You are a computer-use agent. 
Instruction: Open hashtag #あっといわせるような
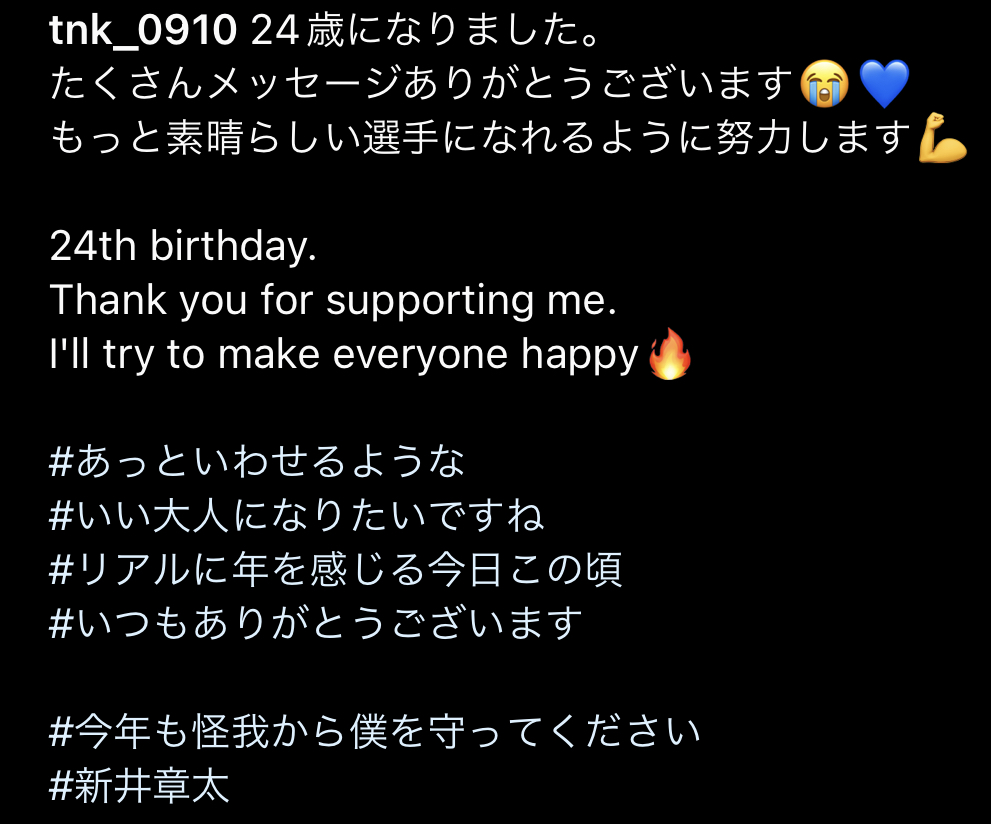(258, 462)
